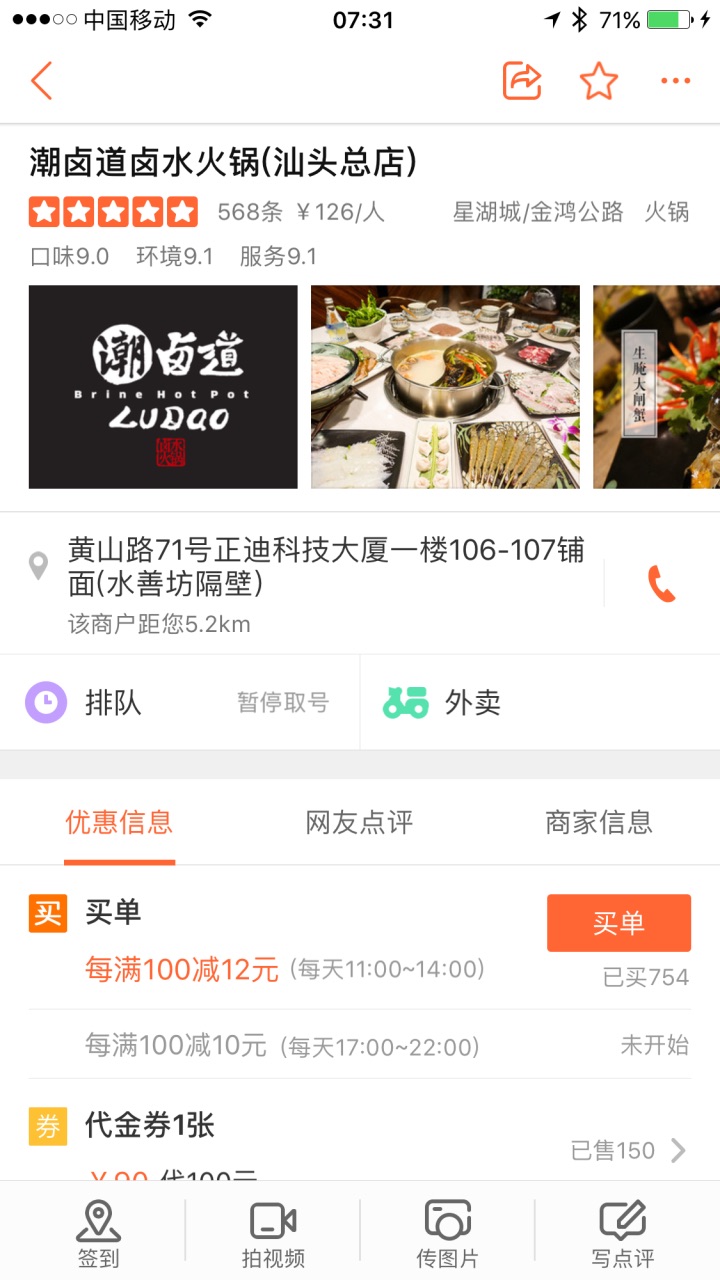Open 外卖 delivery ordering

point(540,703)
